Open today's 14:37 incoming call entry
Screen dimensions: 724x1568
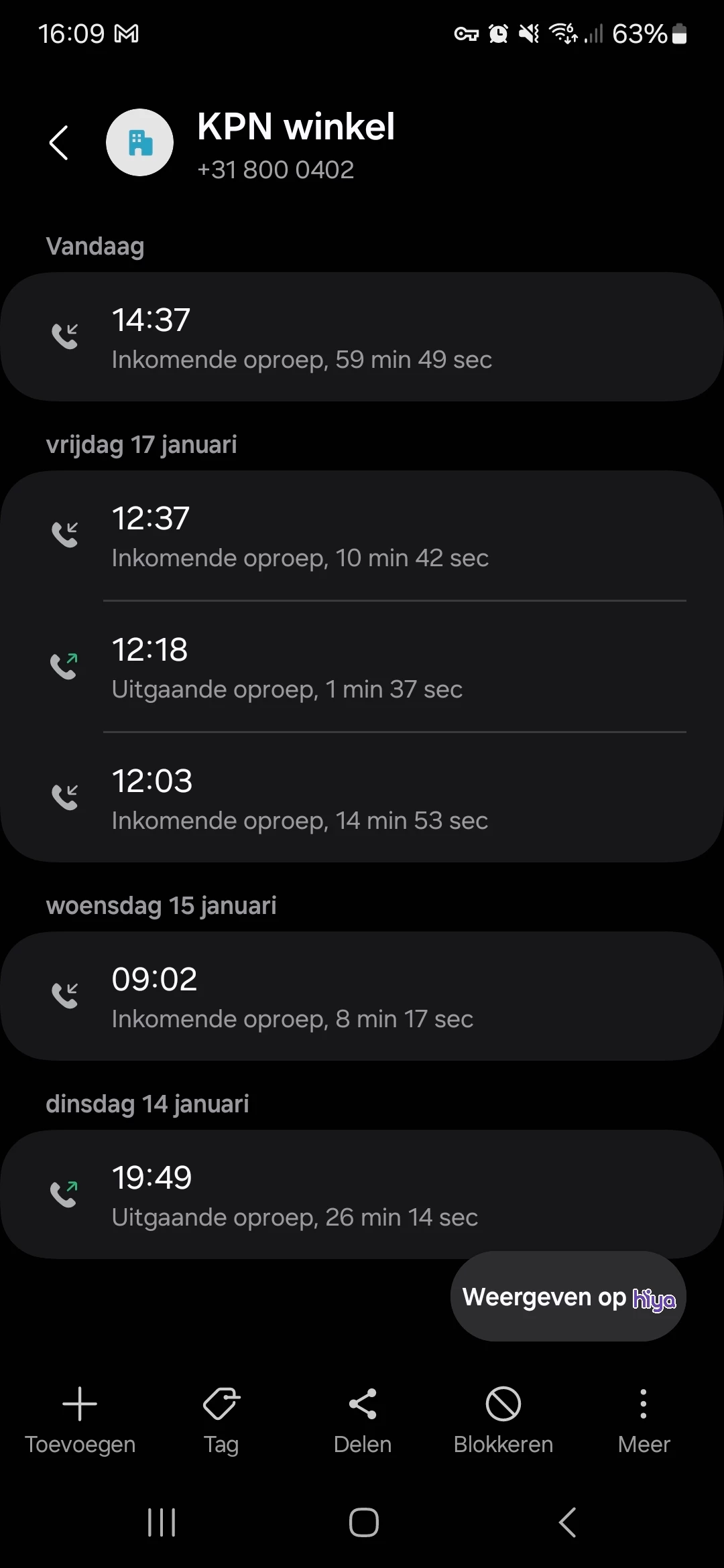362,337
